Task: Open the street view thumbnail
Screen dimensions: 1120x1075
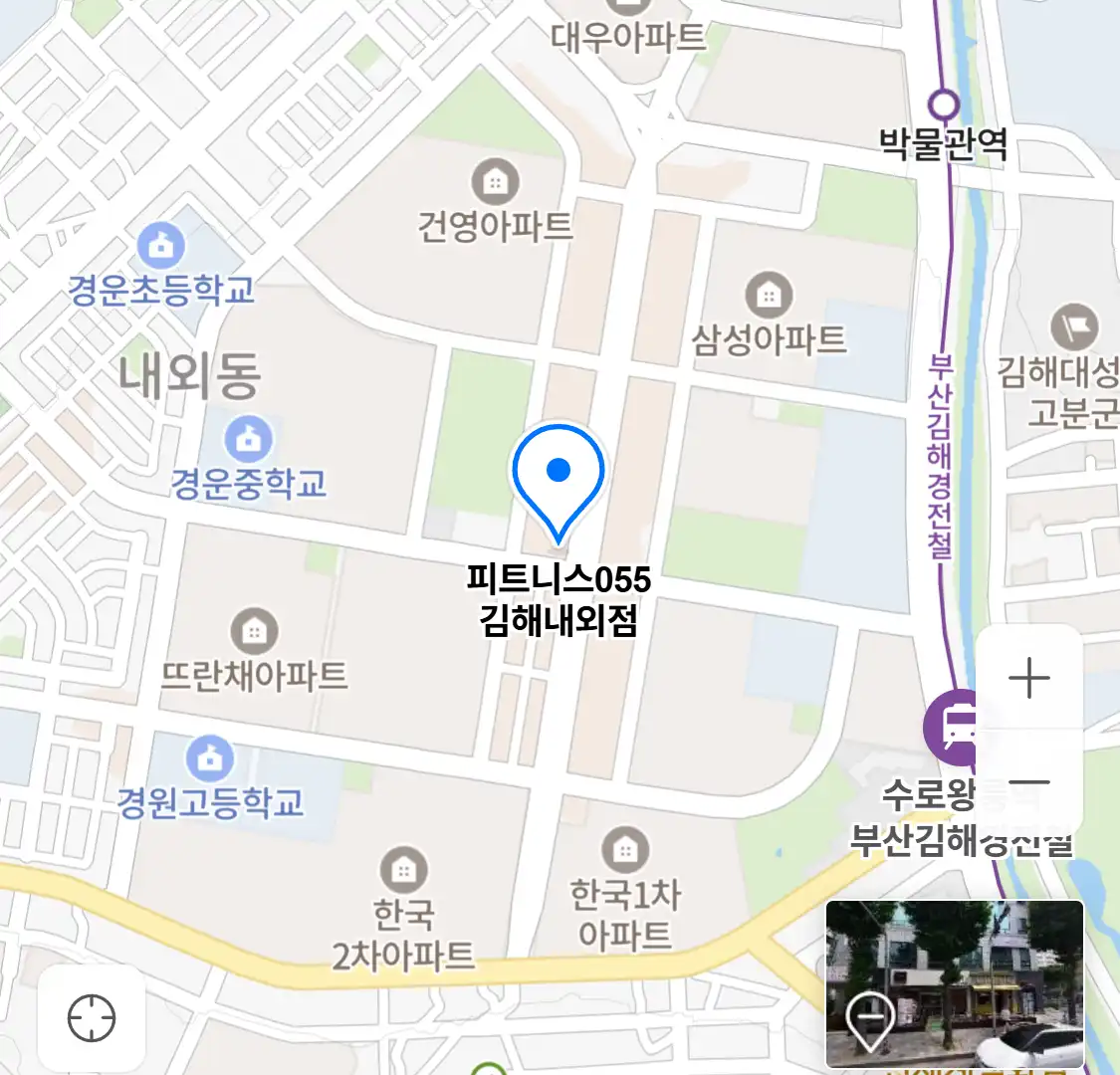Action: pyautogui.click(x=954, y=983)
